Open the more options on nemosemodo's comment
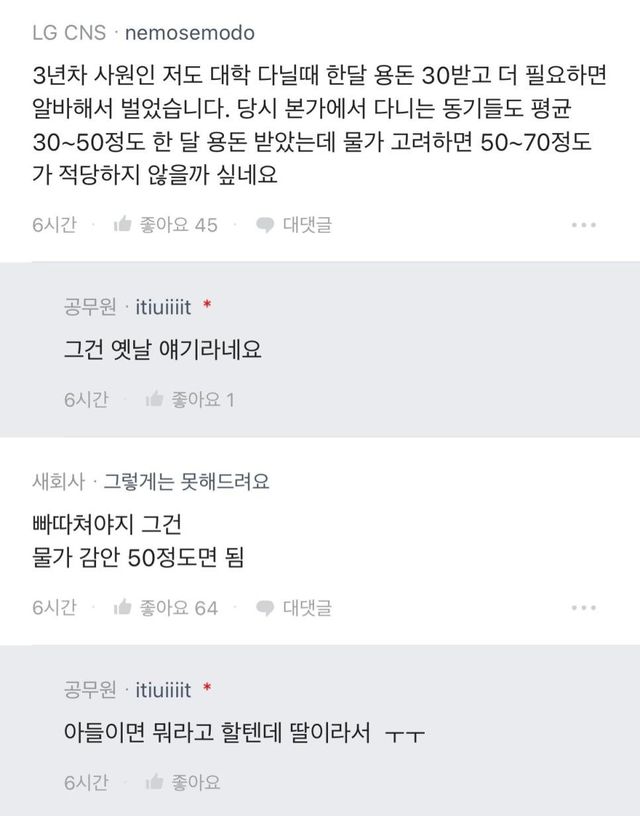 pos(583,225)
